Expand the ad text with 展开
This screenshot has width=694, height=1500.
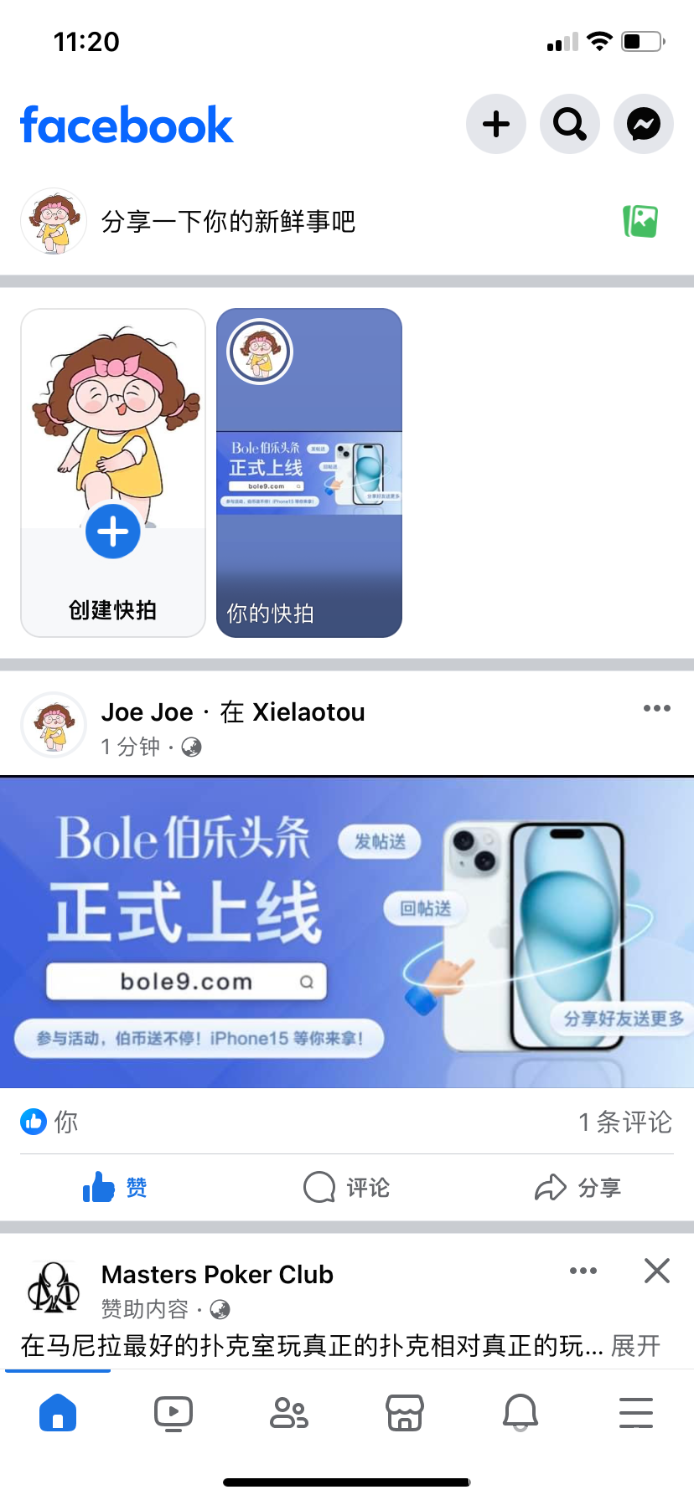pos(636,1346)
